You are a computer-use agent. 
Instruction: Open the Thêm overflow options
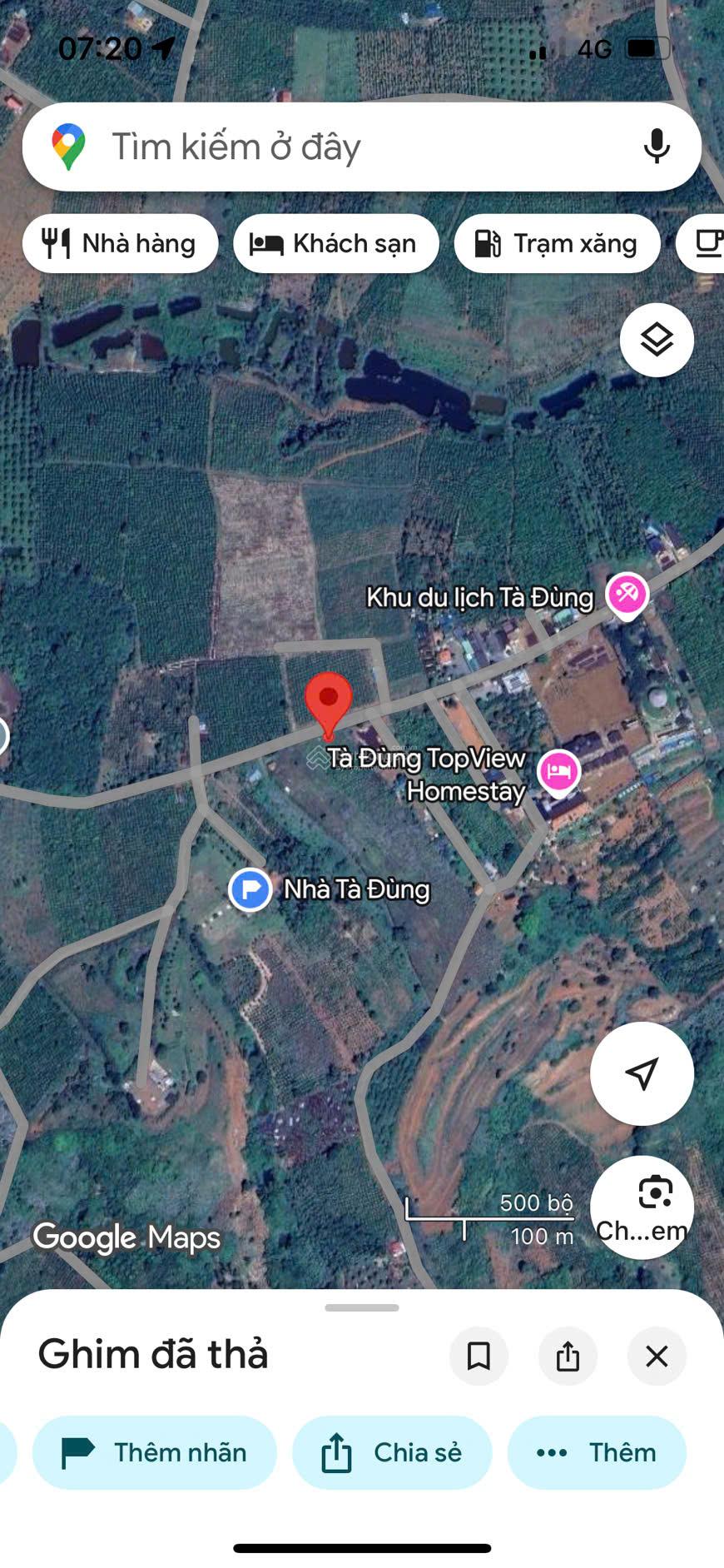[598, 1452]
